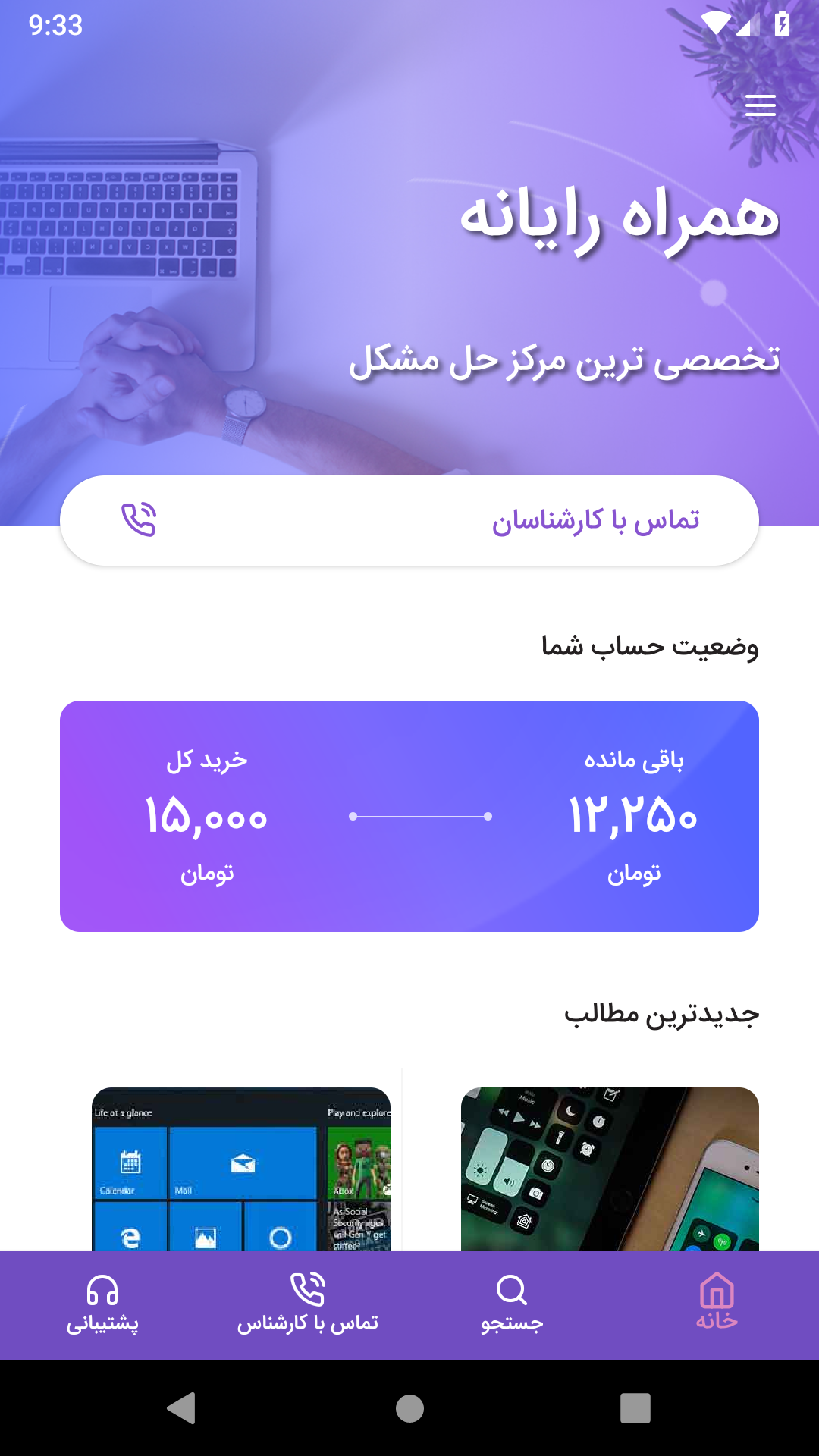Open the hamburger drawer menu
The height and width of the screenshot is (1456, 819).
(x=760, y=105)
